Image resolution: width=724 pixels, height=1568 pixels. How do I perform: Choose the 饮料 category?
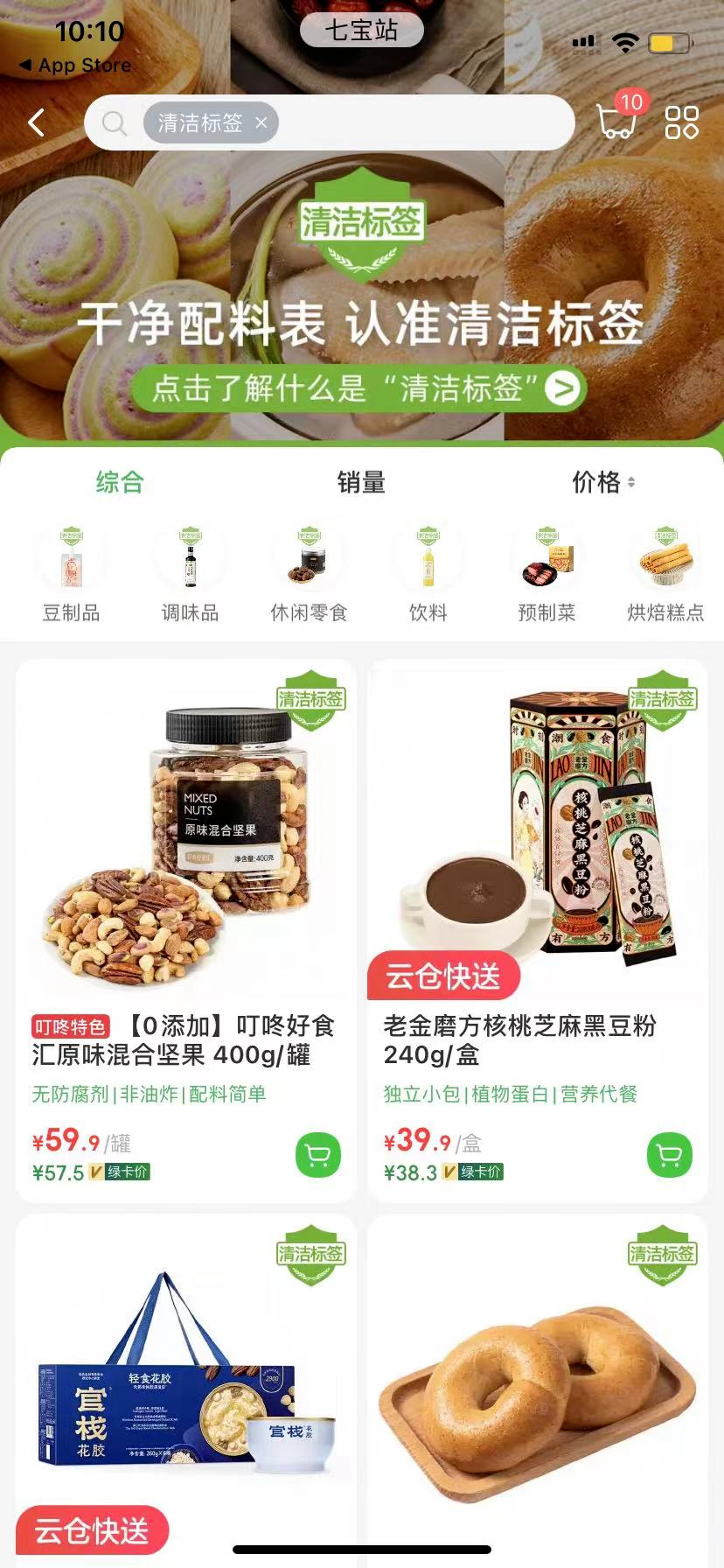(x=428, y=574)
